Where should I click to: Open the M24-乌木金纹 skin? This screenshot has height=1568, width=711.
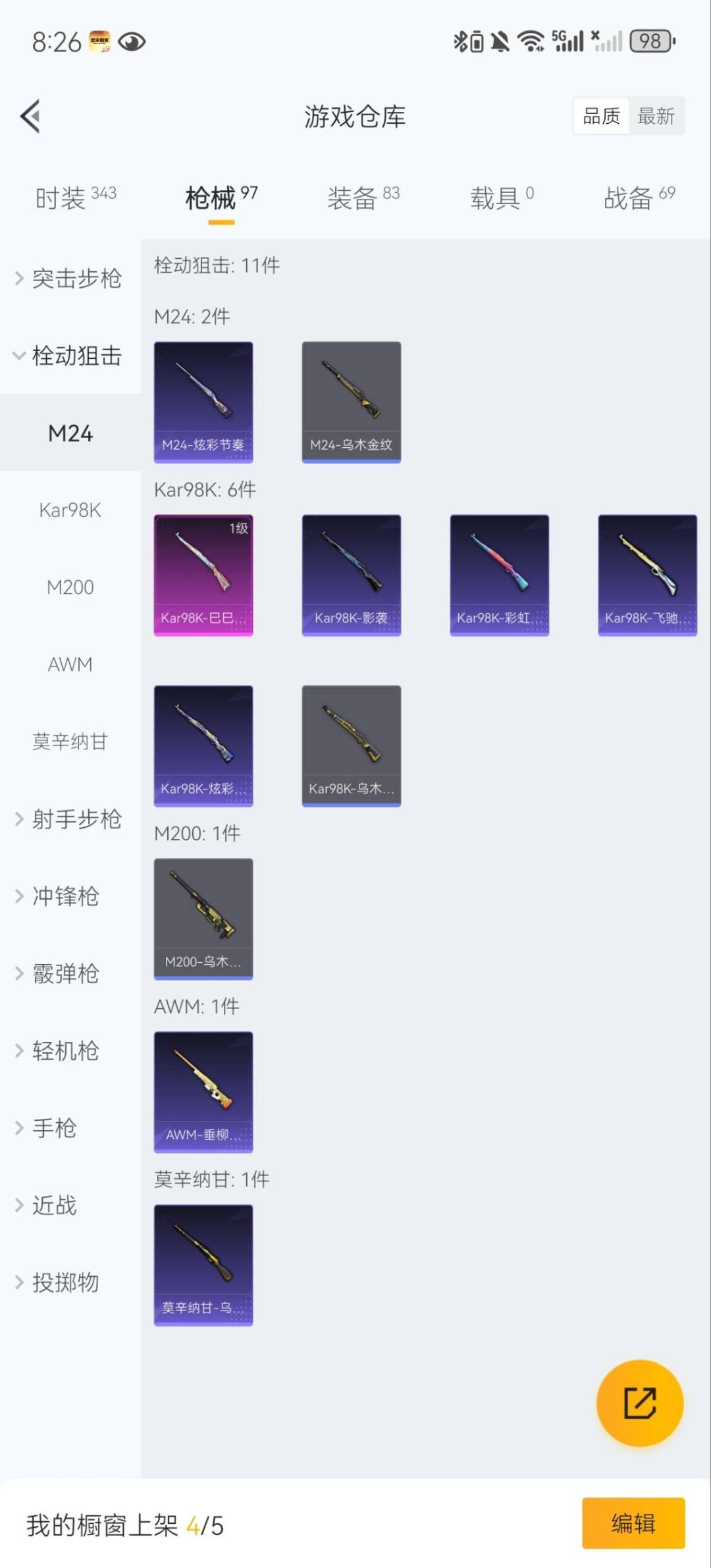[x=352, y=402]
